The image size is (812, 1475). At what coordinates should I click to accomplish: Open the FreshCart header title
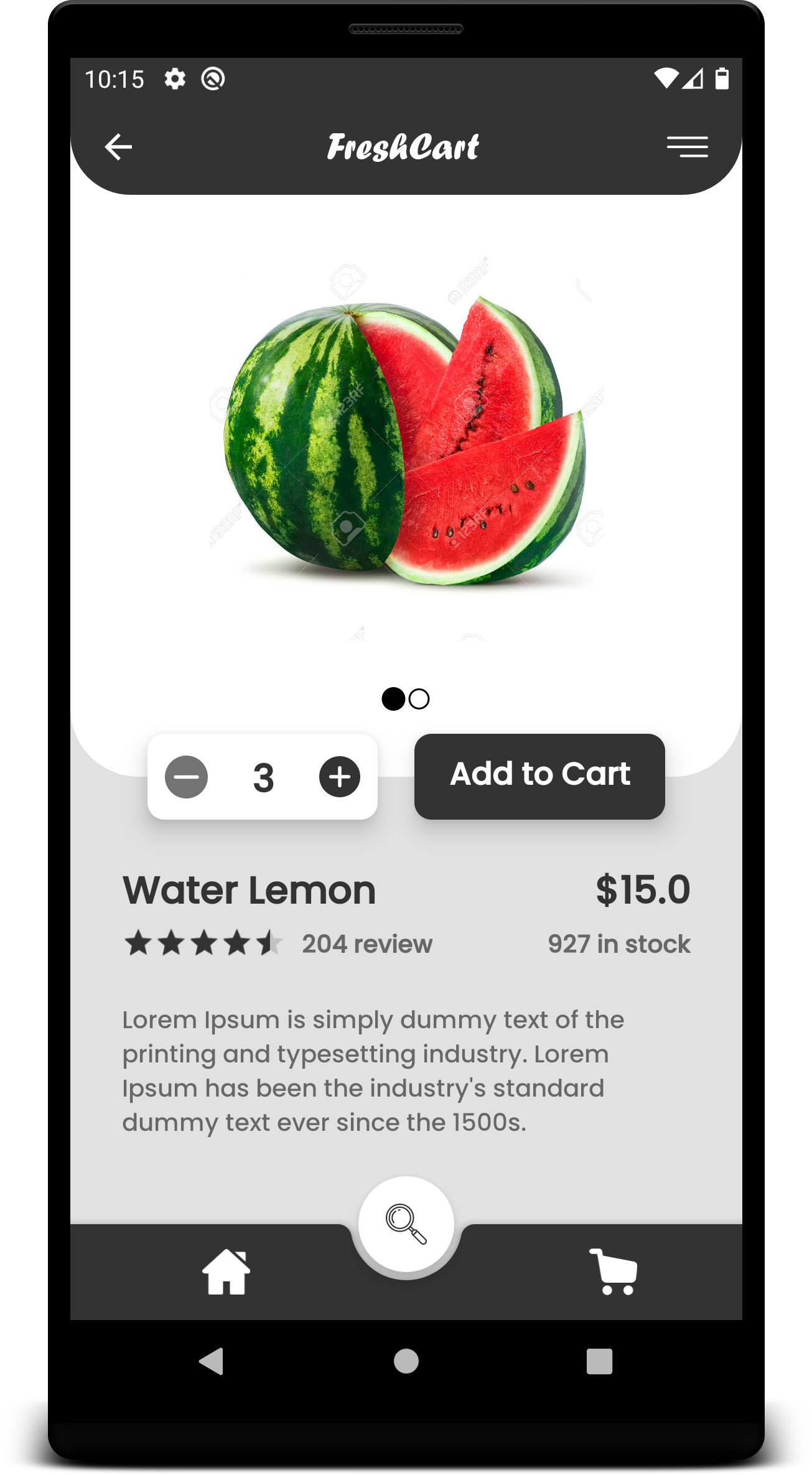tap(405, 147)
